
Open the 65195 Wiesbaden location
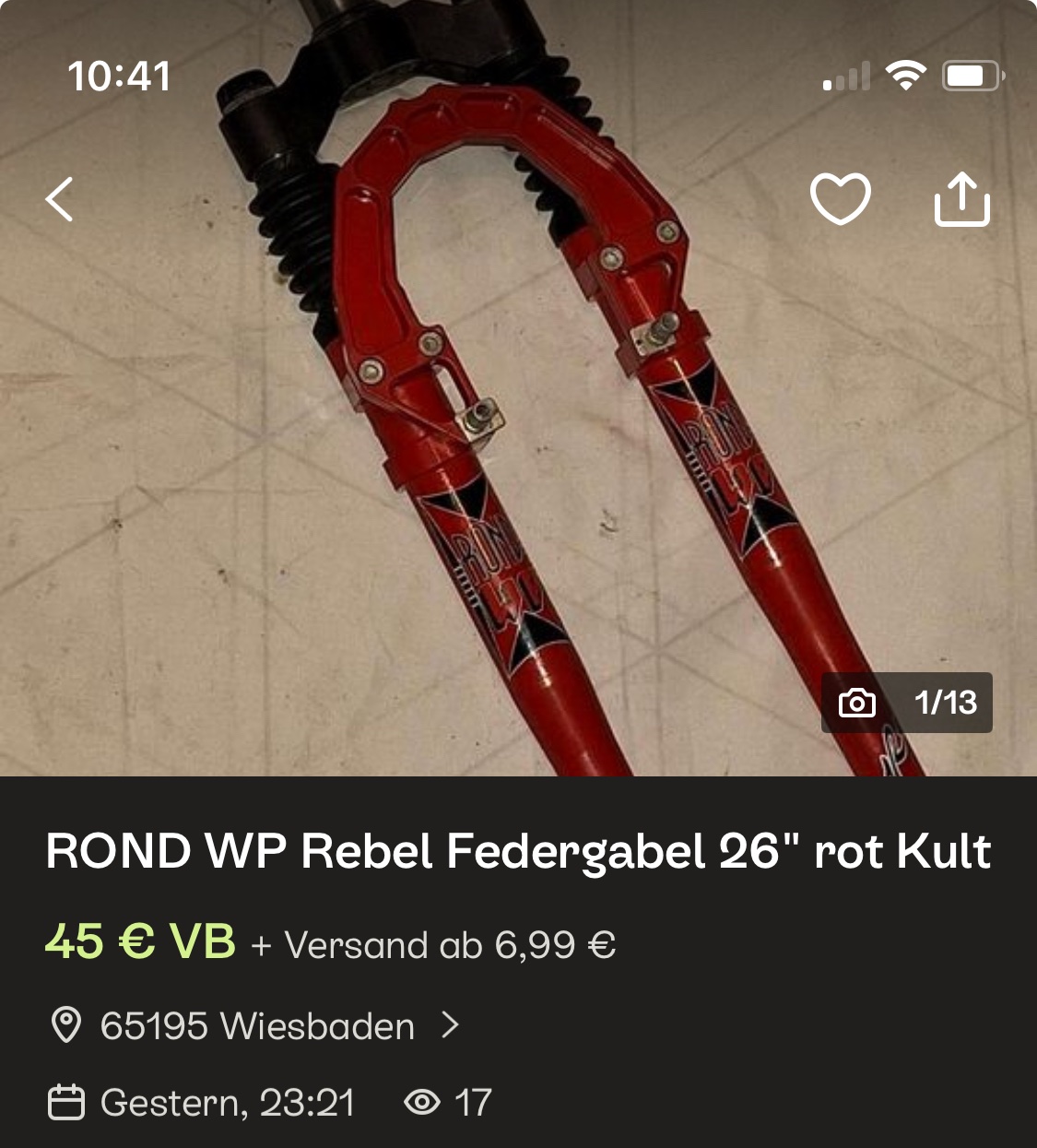256,1025
